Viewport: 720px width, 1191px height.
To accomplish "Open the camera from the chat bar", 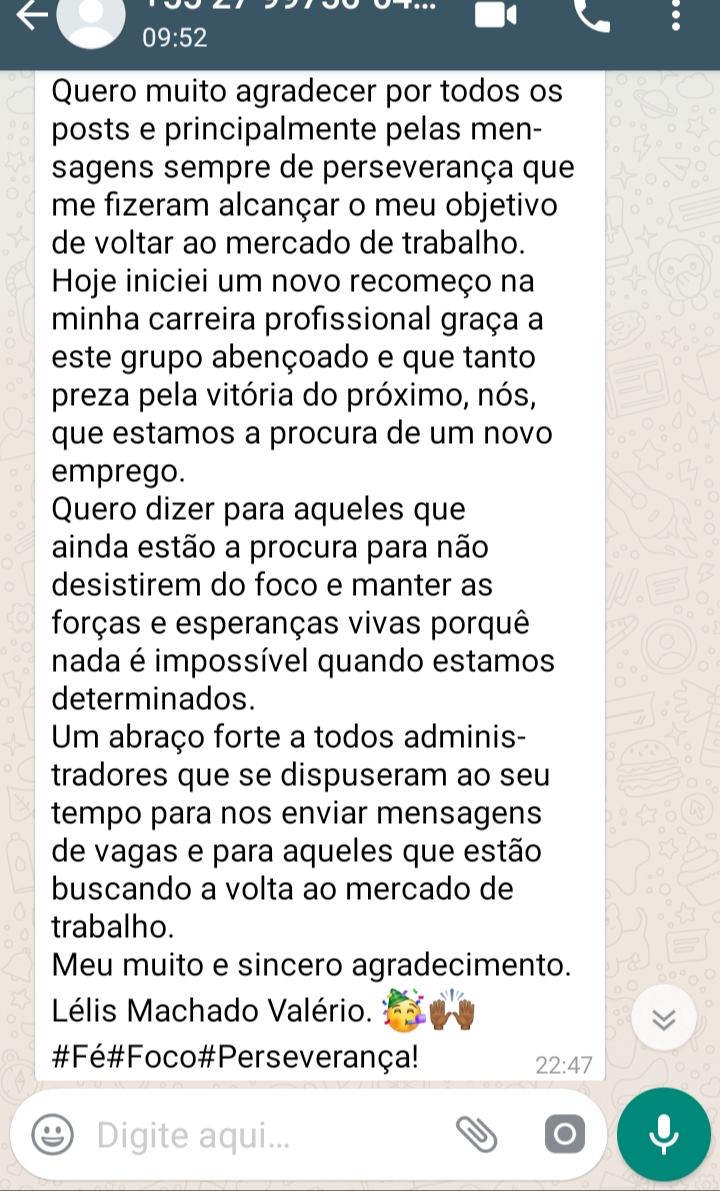I will click(565, 1134).
